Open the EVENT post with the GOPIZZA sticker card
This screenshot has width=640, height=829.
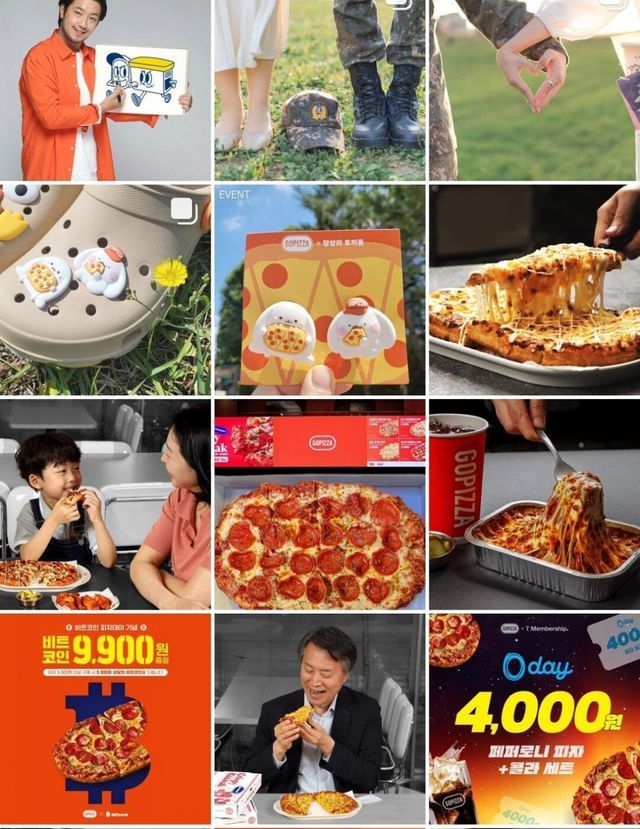pos(320,290)
